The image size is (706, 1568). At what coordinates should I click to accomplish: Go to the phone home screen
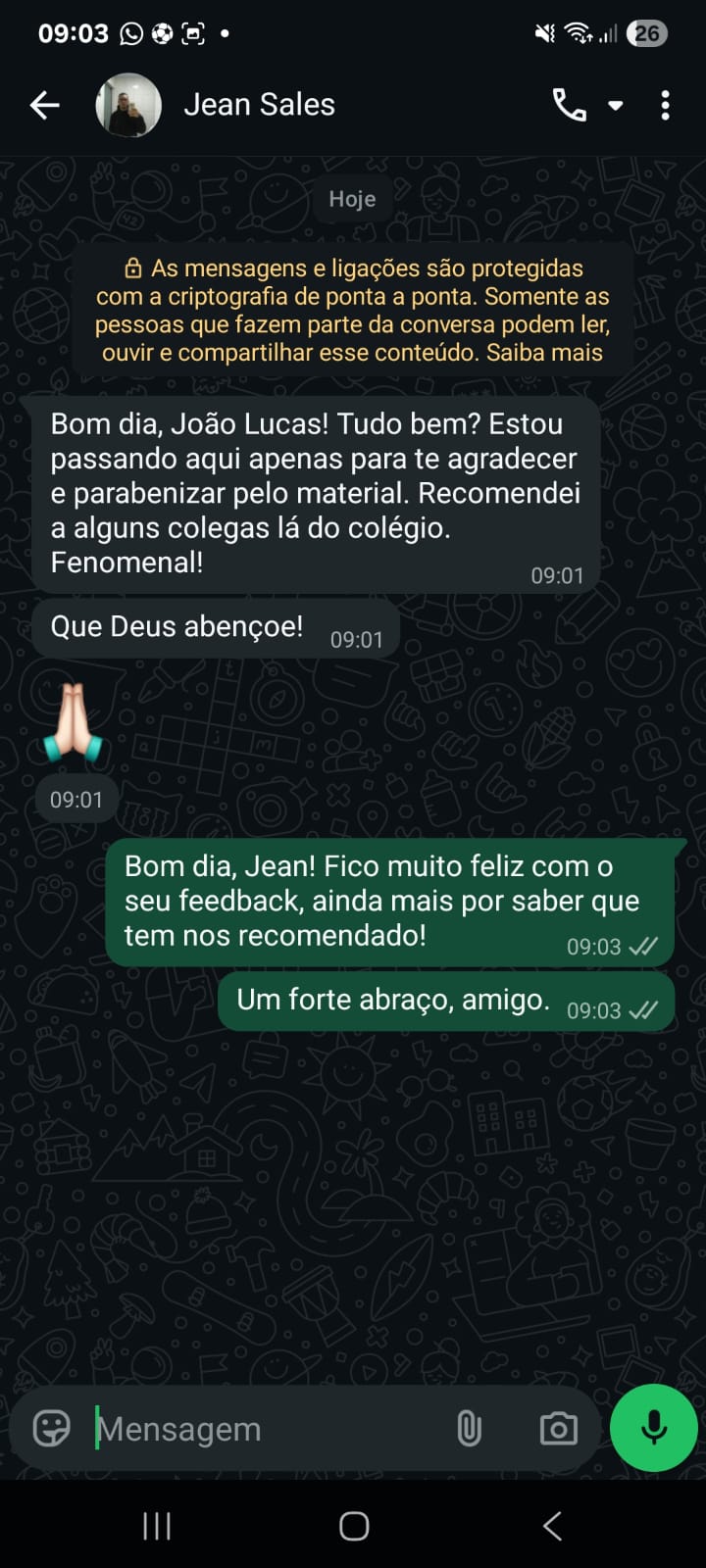point(354,1526)
